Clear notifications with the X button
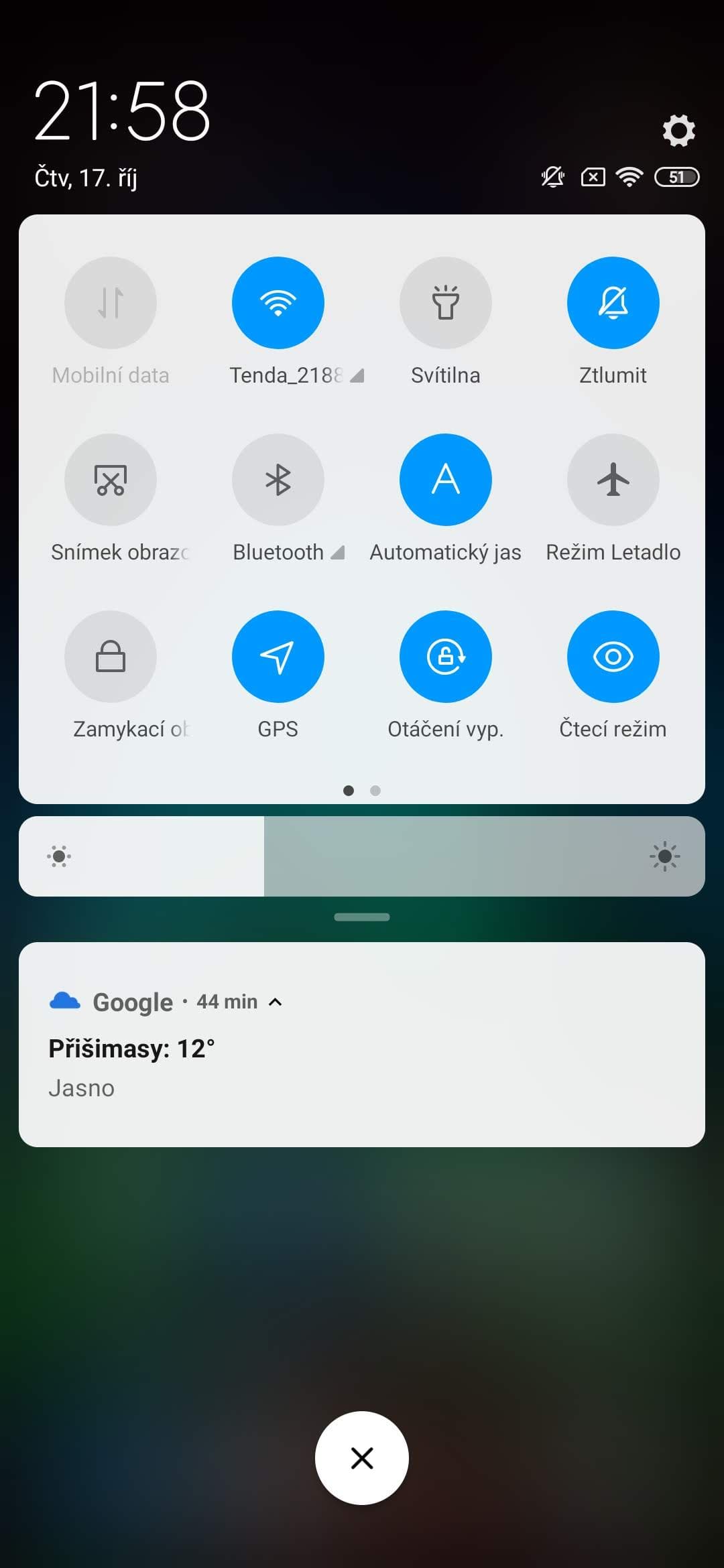Viewport: 724px width, 1568px height. point(362,1458)
